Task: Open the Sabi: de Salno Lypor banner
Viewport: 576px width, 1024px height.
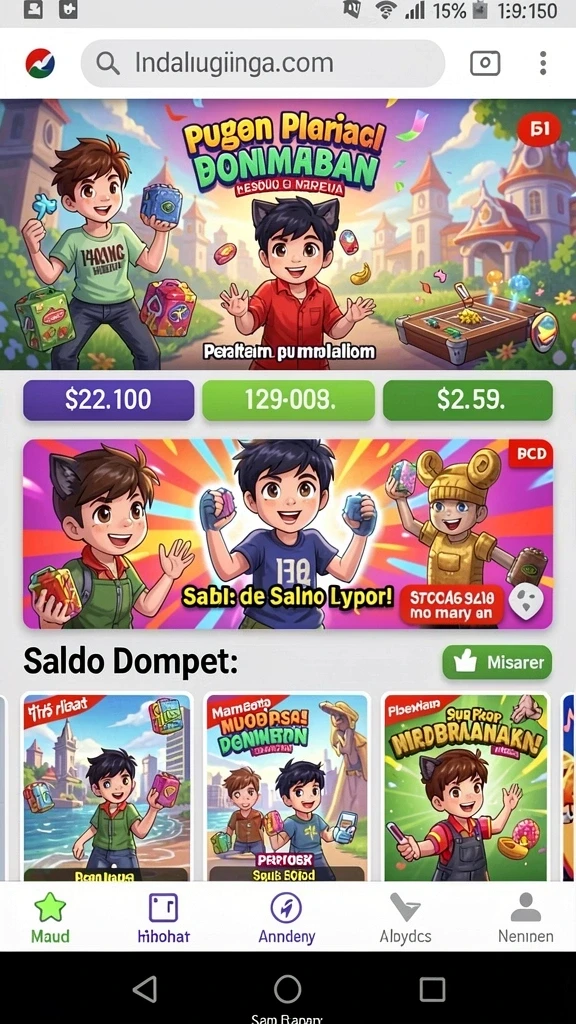Action: click(x=288, y=534)
